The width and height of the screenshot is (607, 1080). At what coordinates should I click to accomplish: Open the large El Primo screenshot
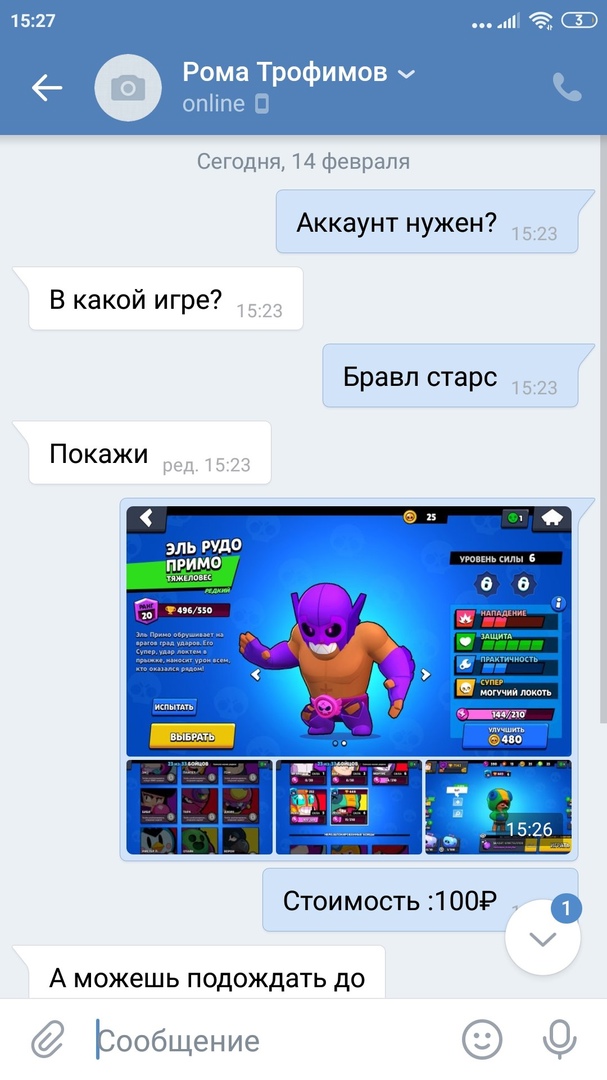click(349, 631)
